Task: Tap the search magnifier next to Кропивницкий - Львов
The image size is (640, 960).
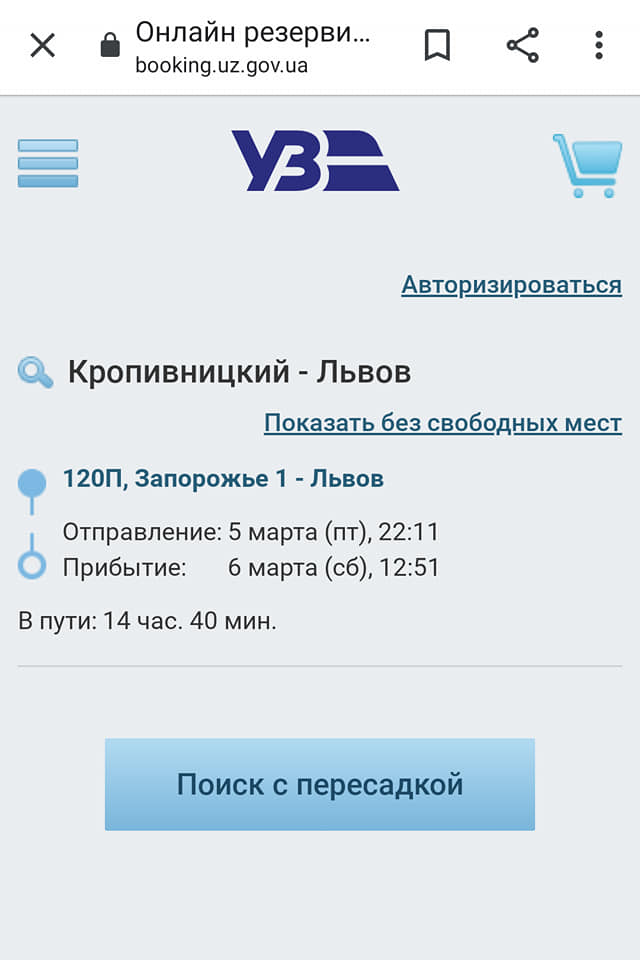Action: click(x=36, y=373)
